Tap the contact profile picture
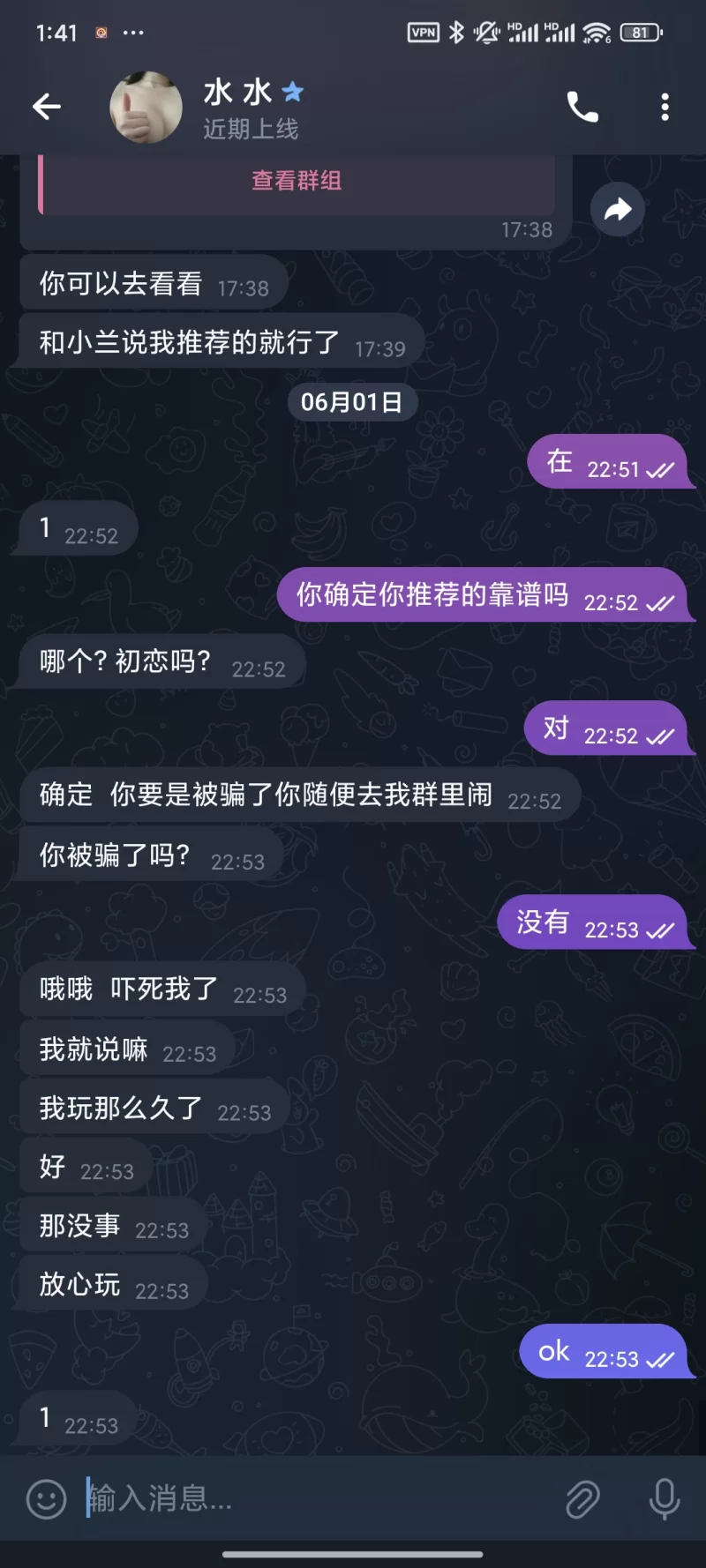706x1568 pixels. [145, 106]
